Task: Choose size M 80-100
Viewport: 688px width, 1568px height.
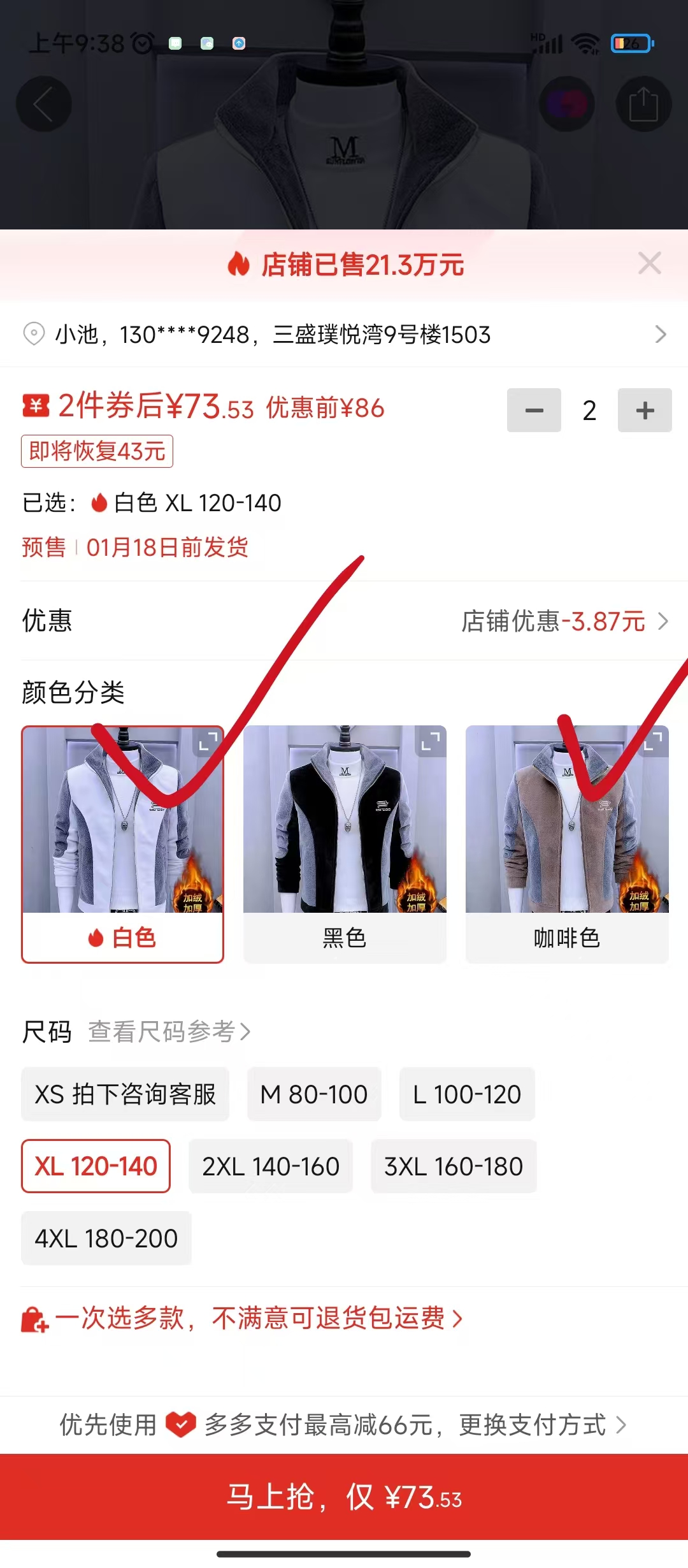Action: [314, 1094]
